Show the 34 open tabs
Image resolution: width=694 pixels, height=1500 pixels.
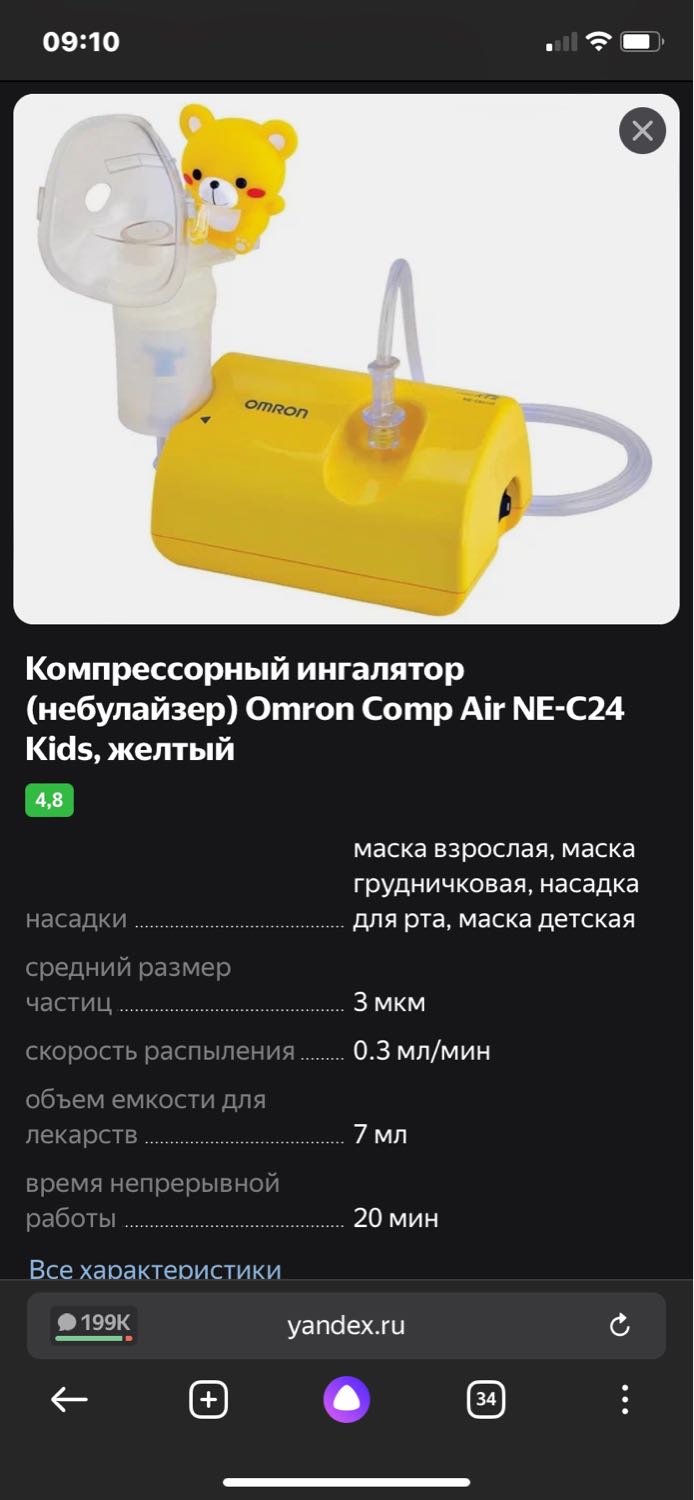pos(485,1400)
